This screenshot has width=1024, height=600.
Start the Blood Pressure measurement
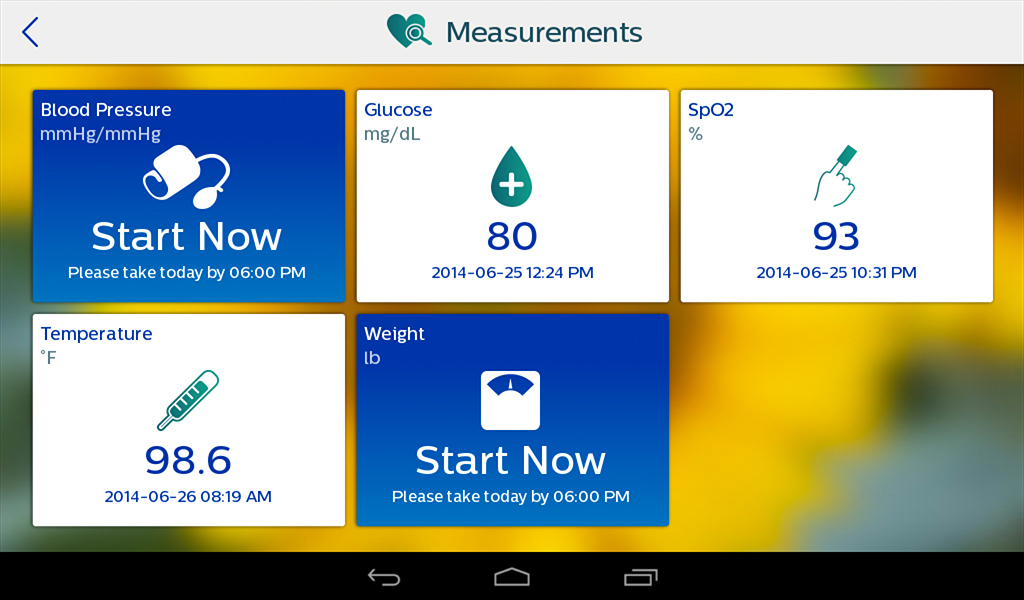pyautogui.click(x=188, y=196)
